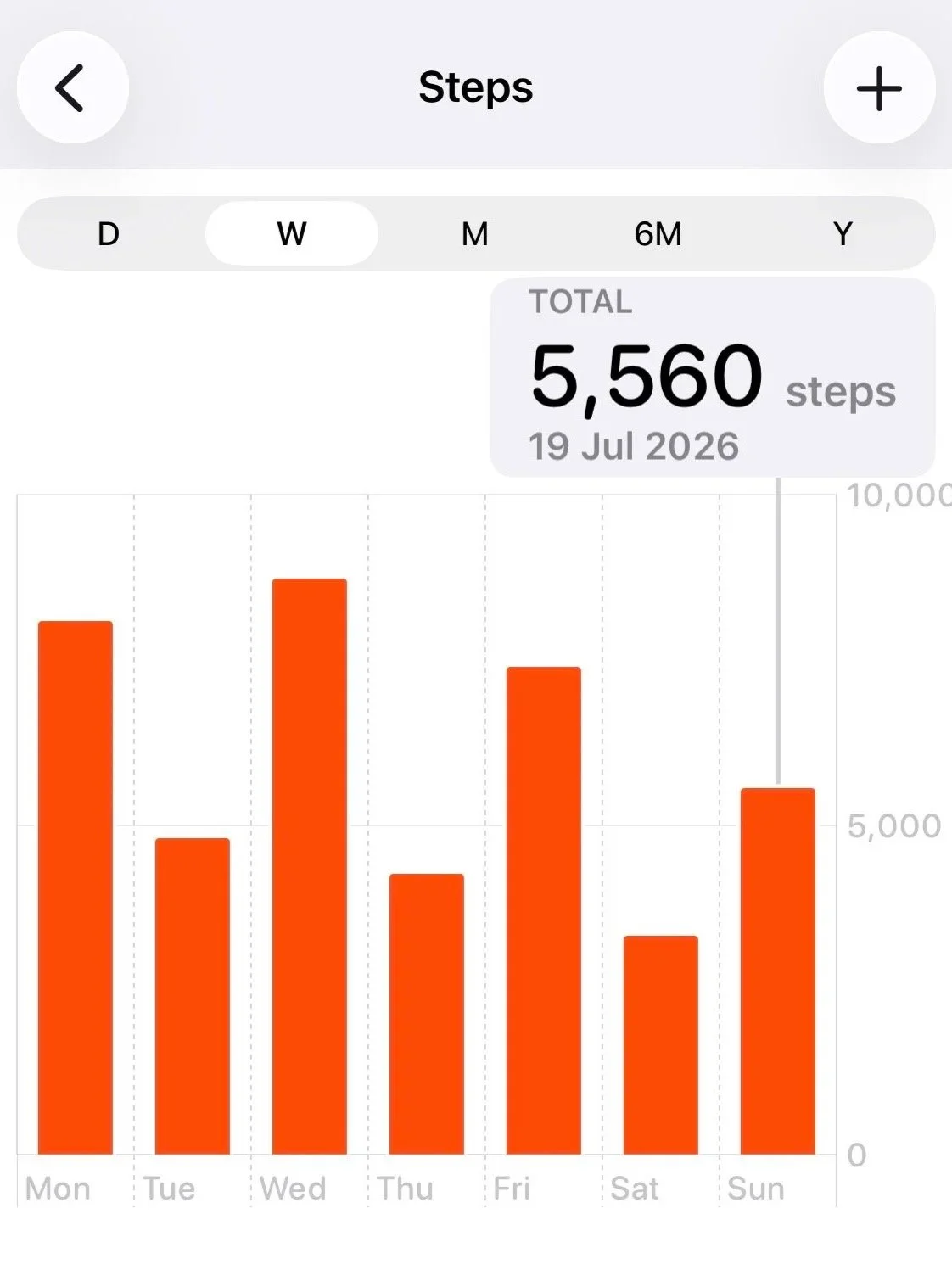Select Tuesday's steps bar

[x=193, y=996]
